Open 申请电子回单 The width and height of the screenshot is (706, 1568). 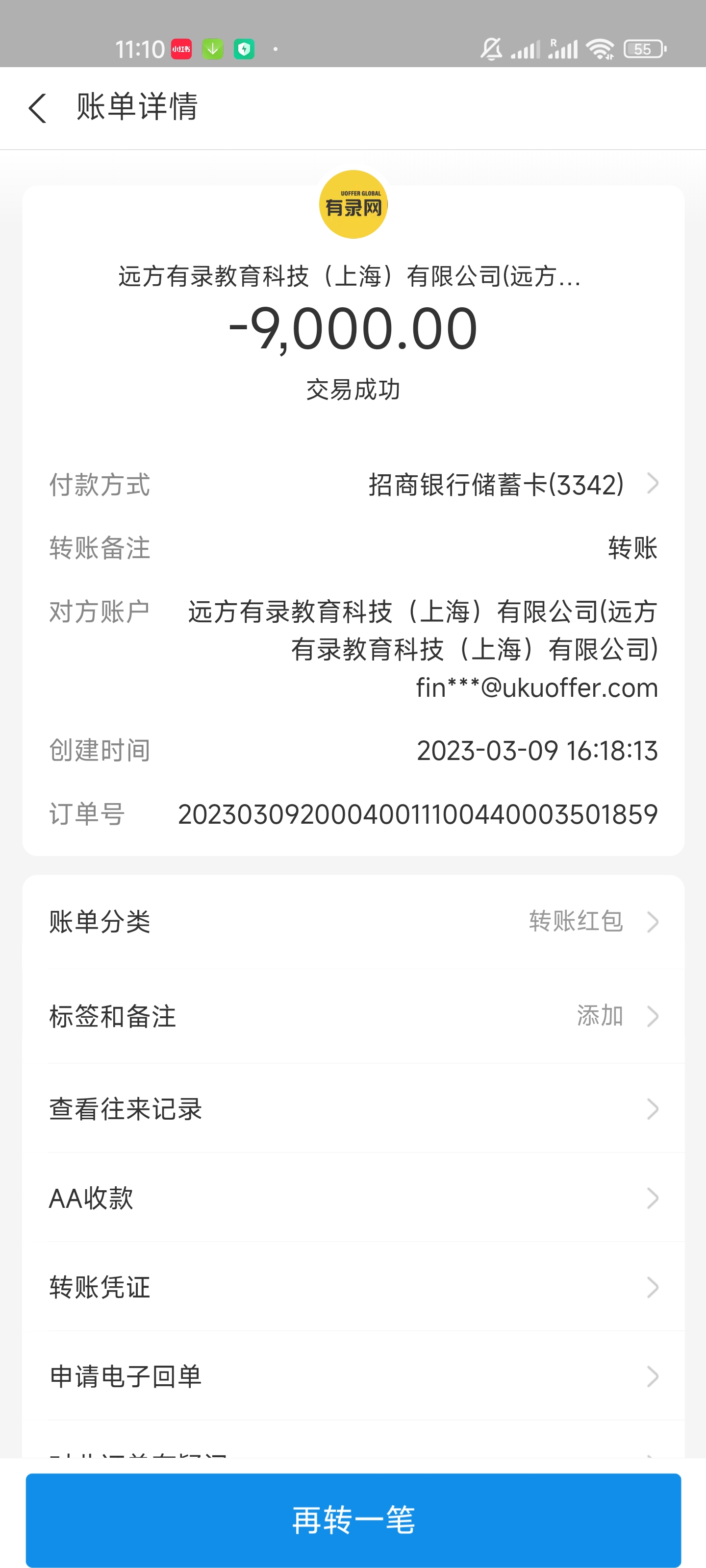tap(353, 1376)
